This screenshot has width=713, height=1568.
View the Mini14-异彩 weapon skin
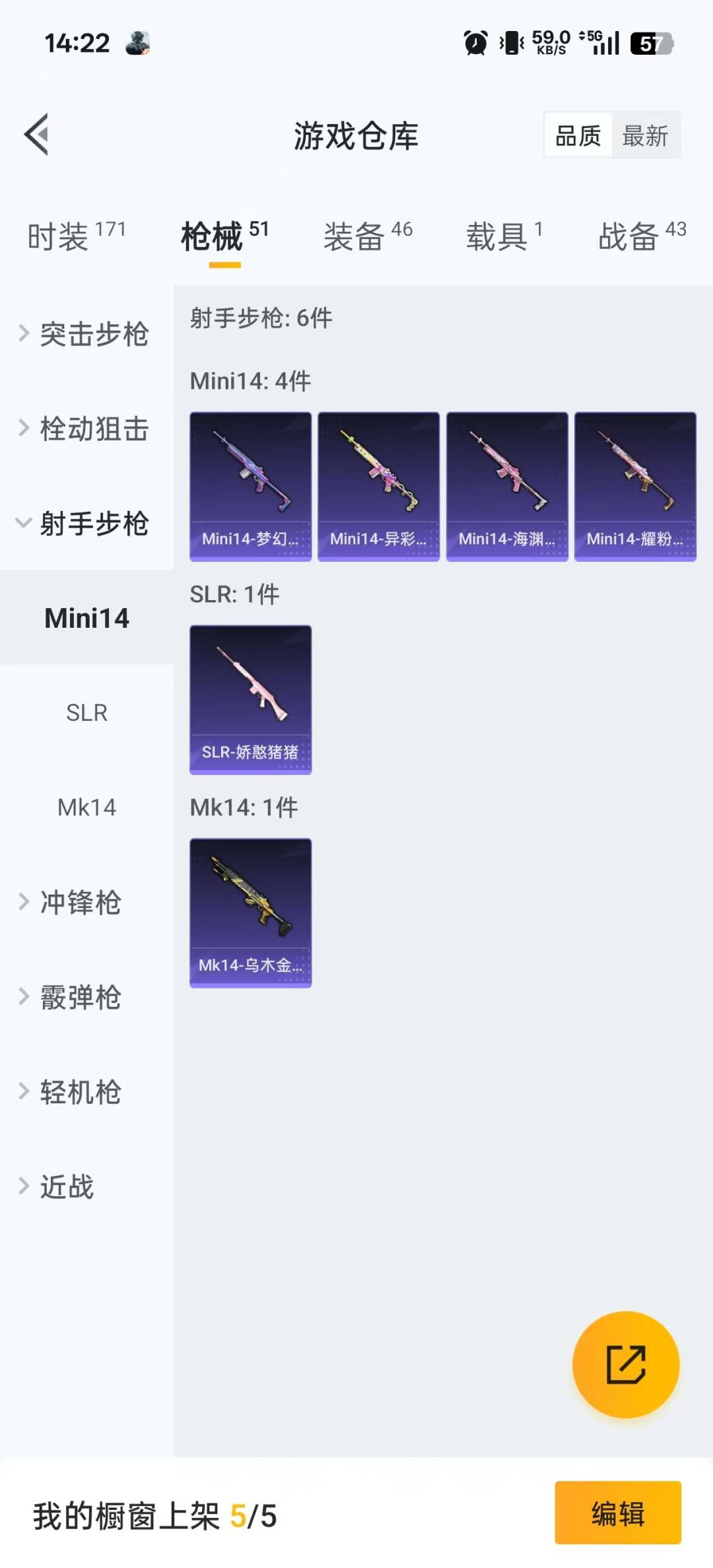(x=379, y=487)
